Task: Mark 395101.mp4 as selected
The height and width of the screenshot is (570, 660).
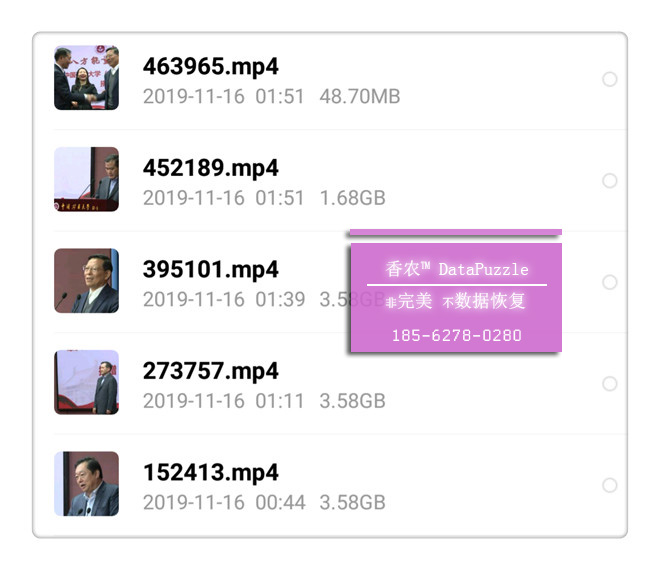Action: (x=610, y=283)
